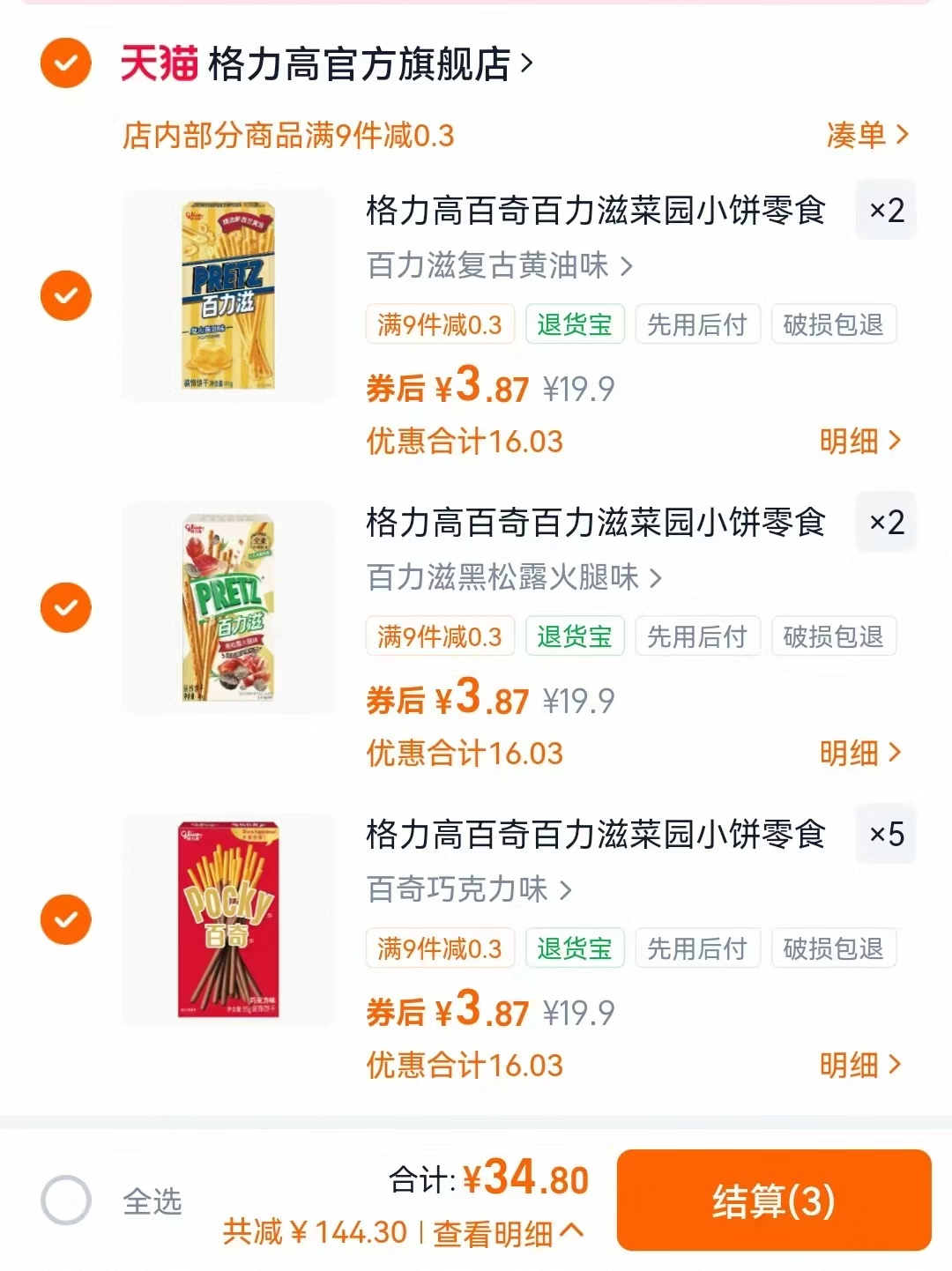Click the 退货宝 tag on the first item
The height and width of the screenshot is (1271, 952).
[x=575, y=323]
